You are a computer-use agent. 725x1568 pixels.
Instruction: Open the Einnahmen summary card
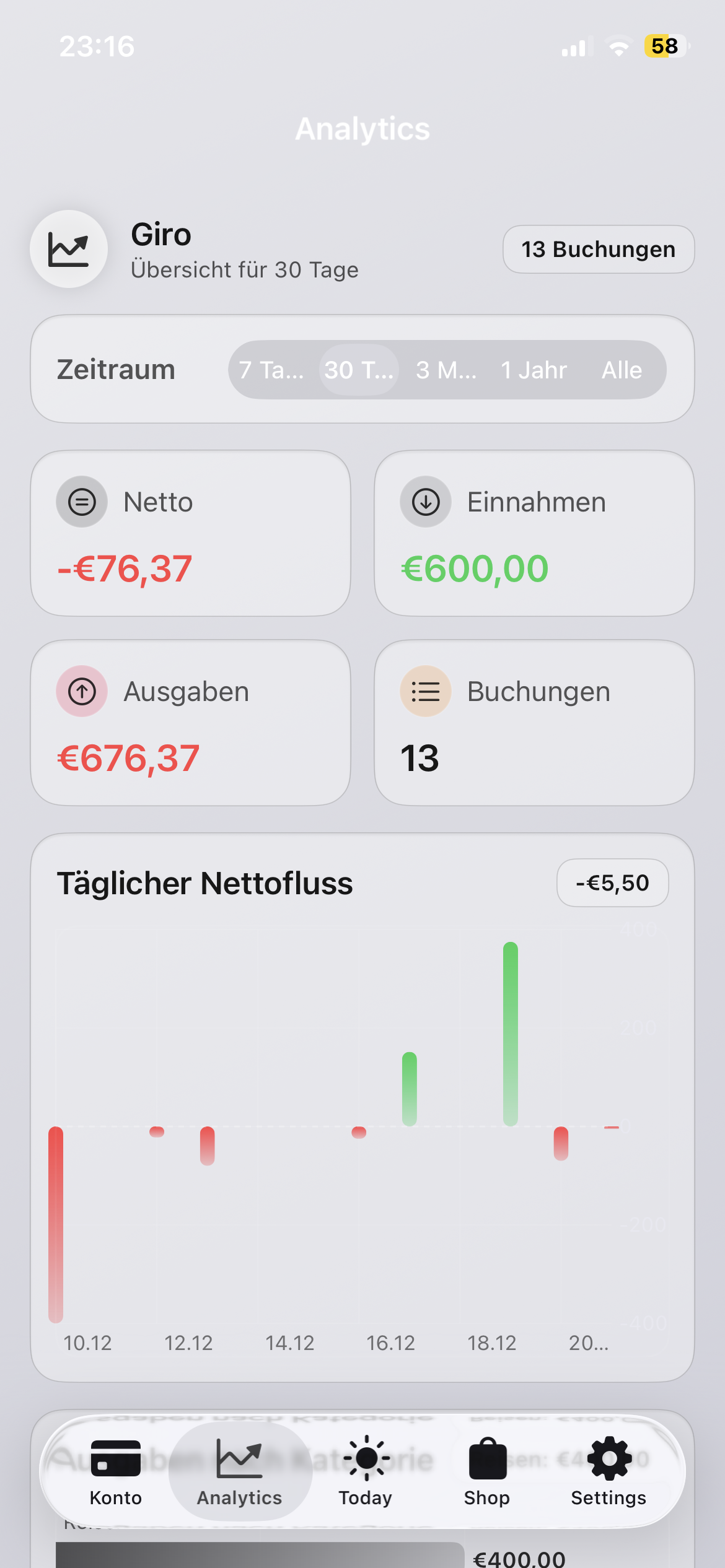tap(534, 533)
